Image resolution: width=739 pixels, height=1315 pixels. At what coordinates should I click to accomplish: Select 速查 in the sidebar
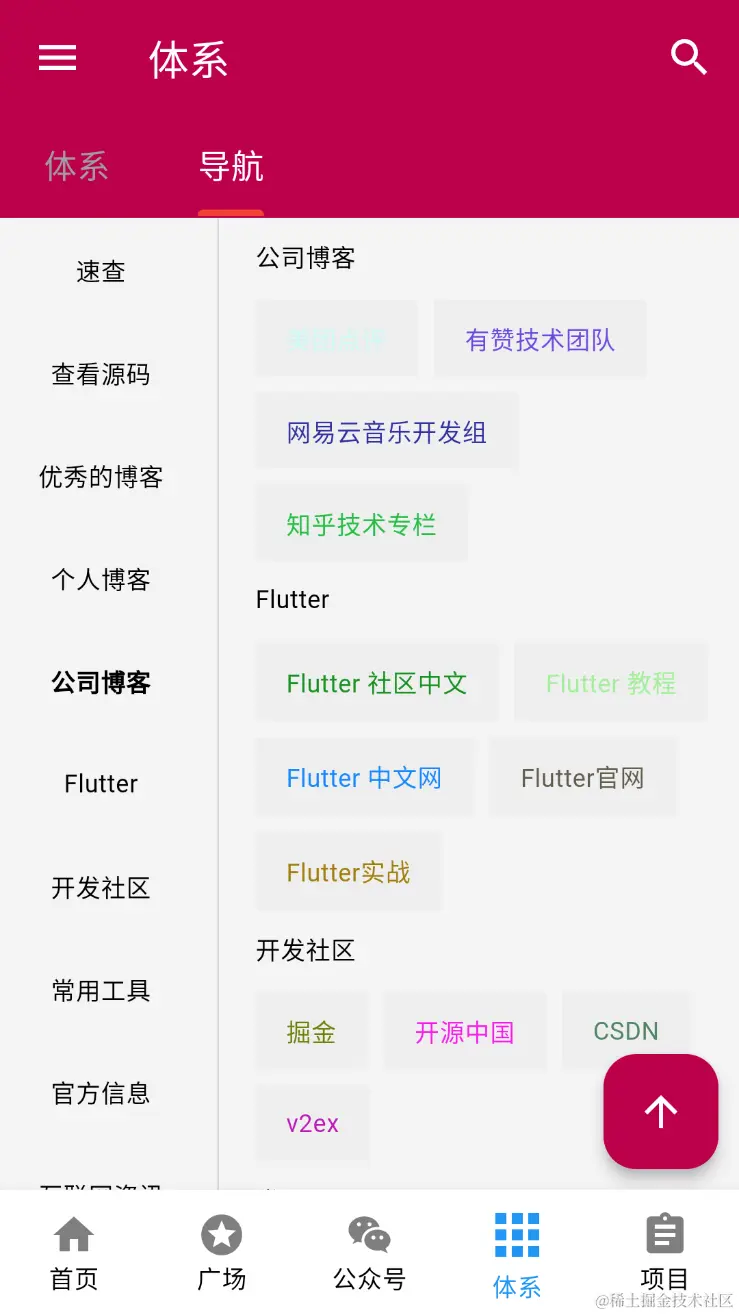point(100,271)
